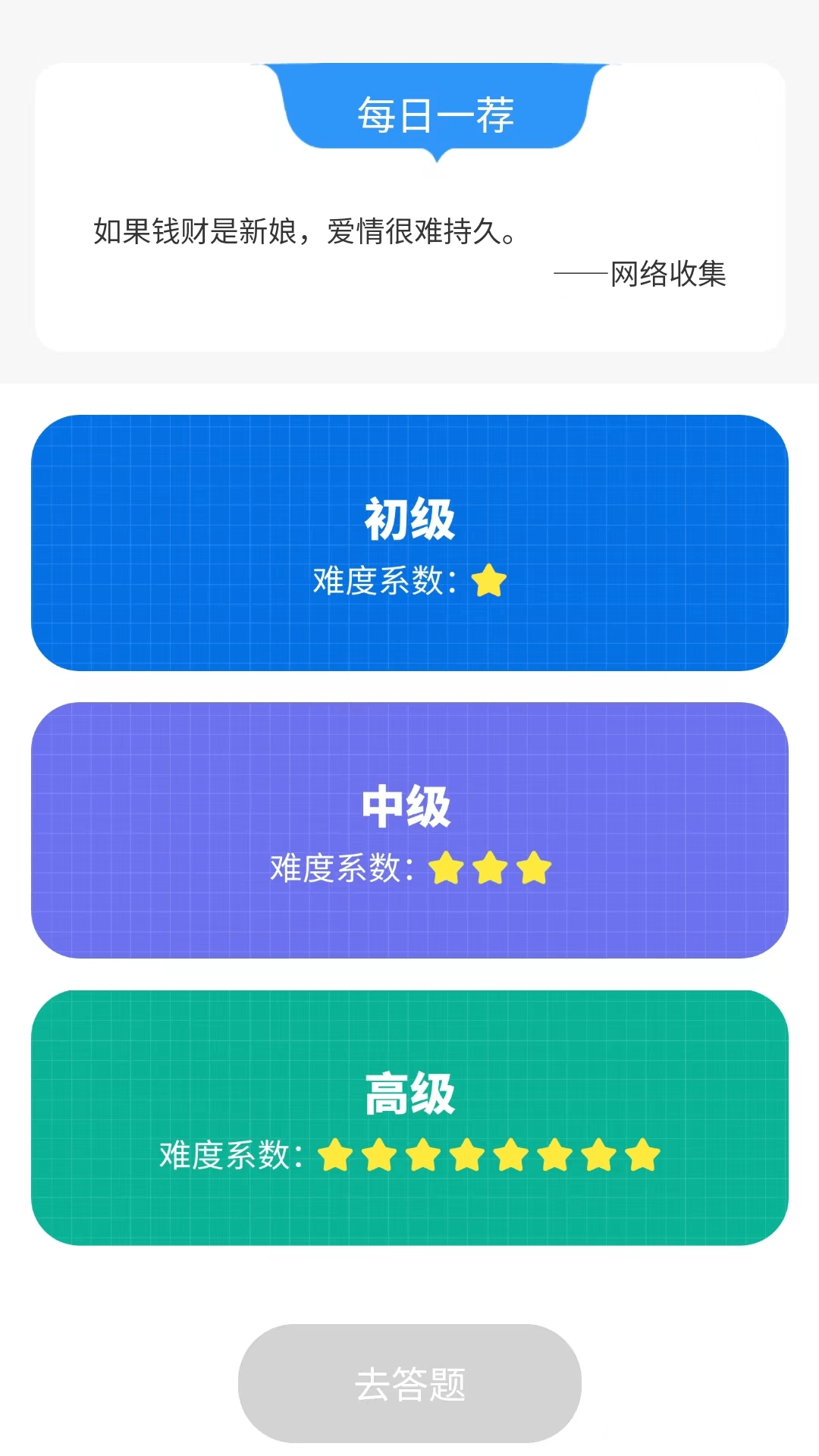
Task: Select the 初级 difficulty card
Action: 409,542
